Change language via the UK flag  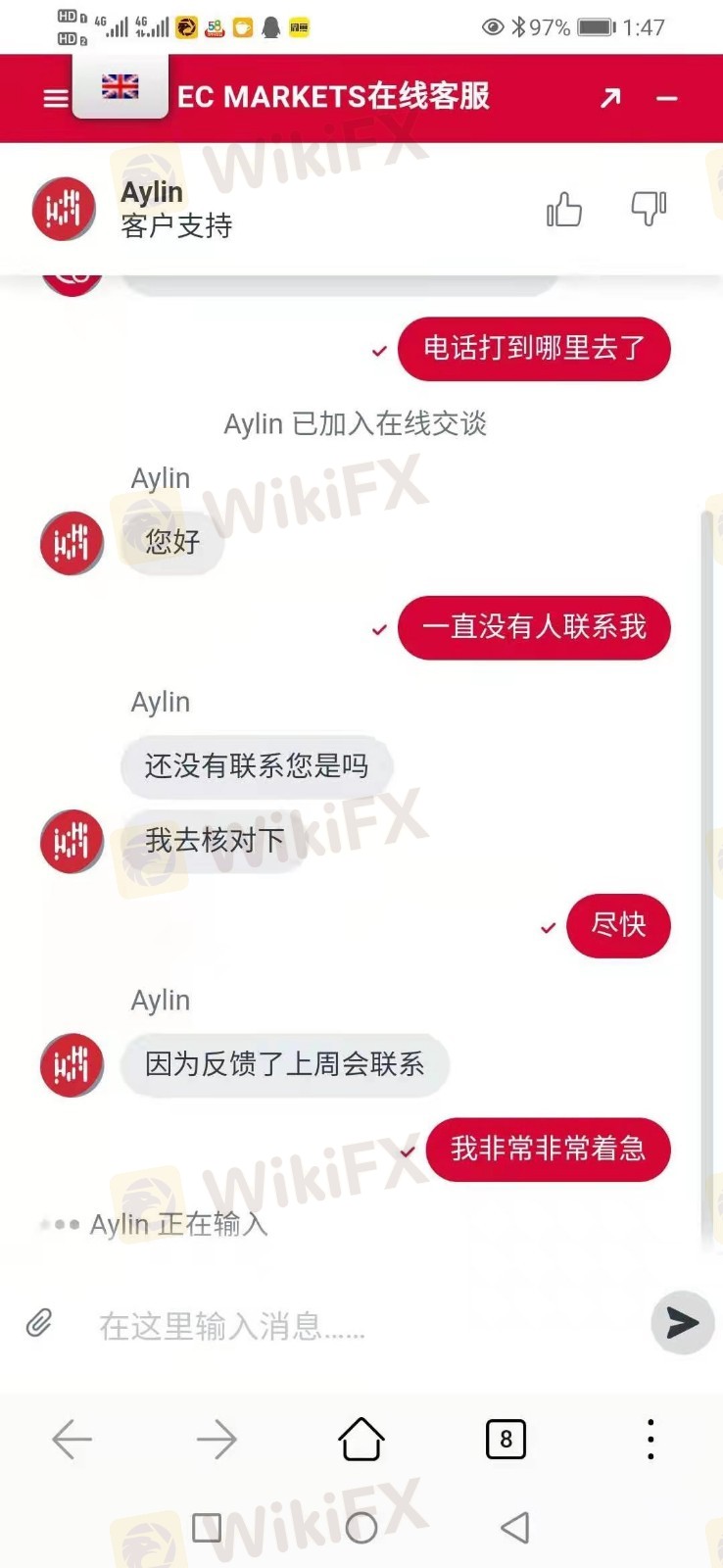pos(120,87)
